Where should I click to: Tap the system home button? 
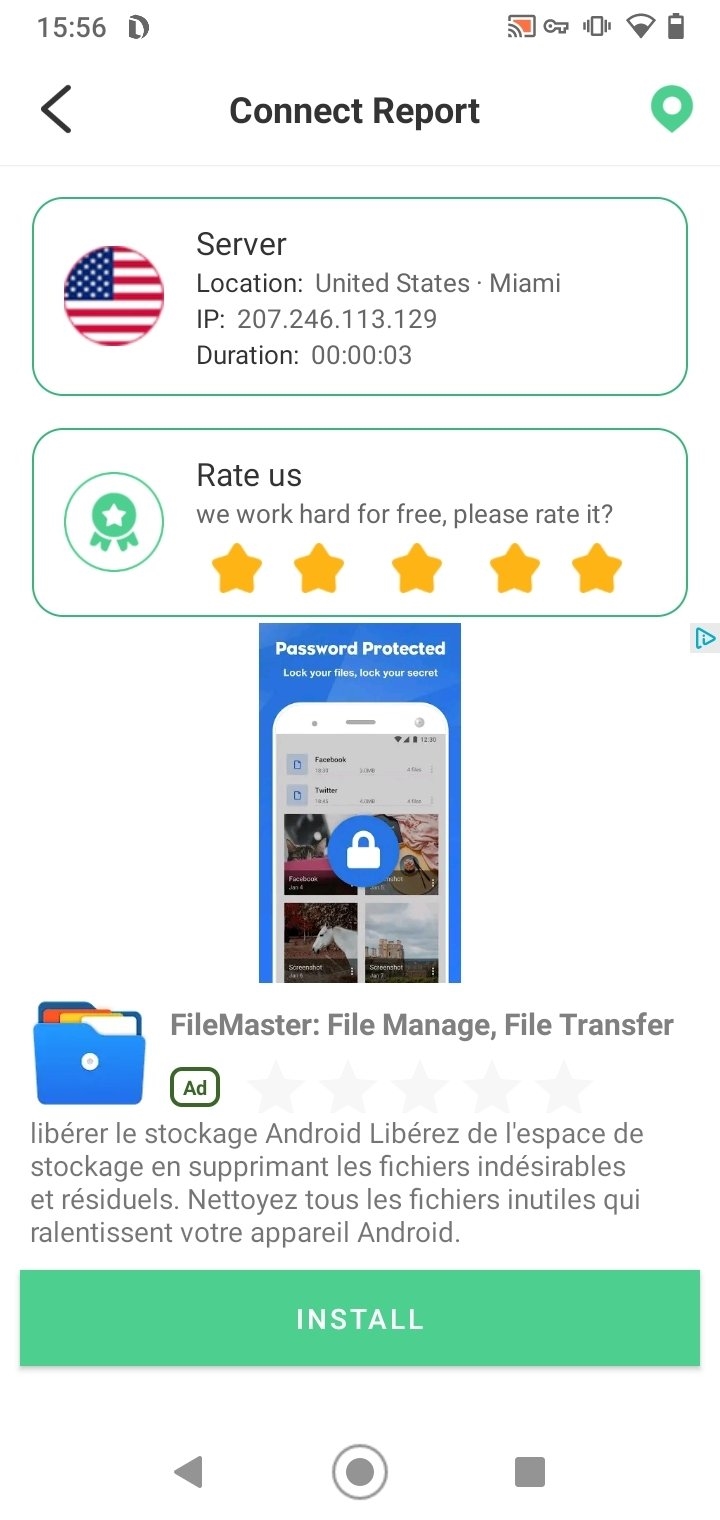pos(360,1471)
